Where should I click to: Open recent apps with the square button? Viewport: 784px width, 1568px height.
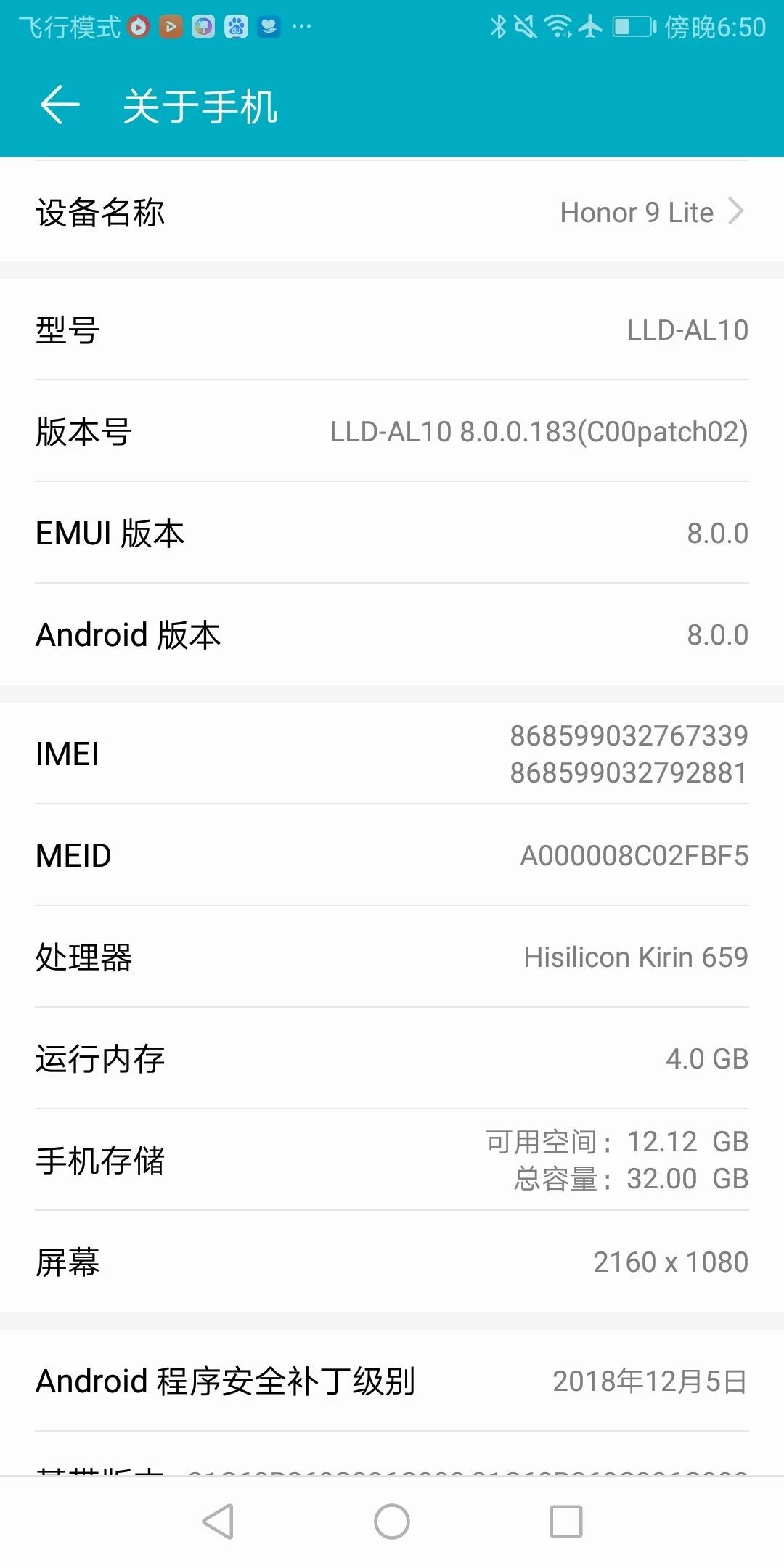pyautogui.click(x=565, y=1522)
